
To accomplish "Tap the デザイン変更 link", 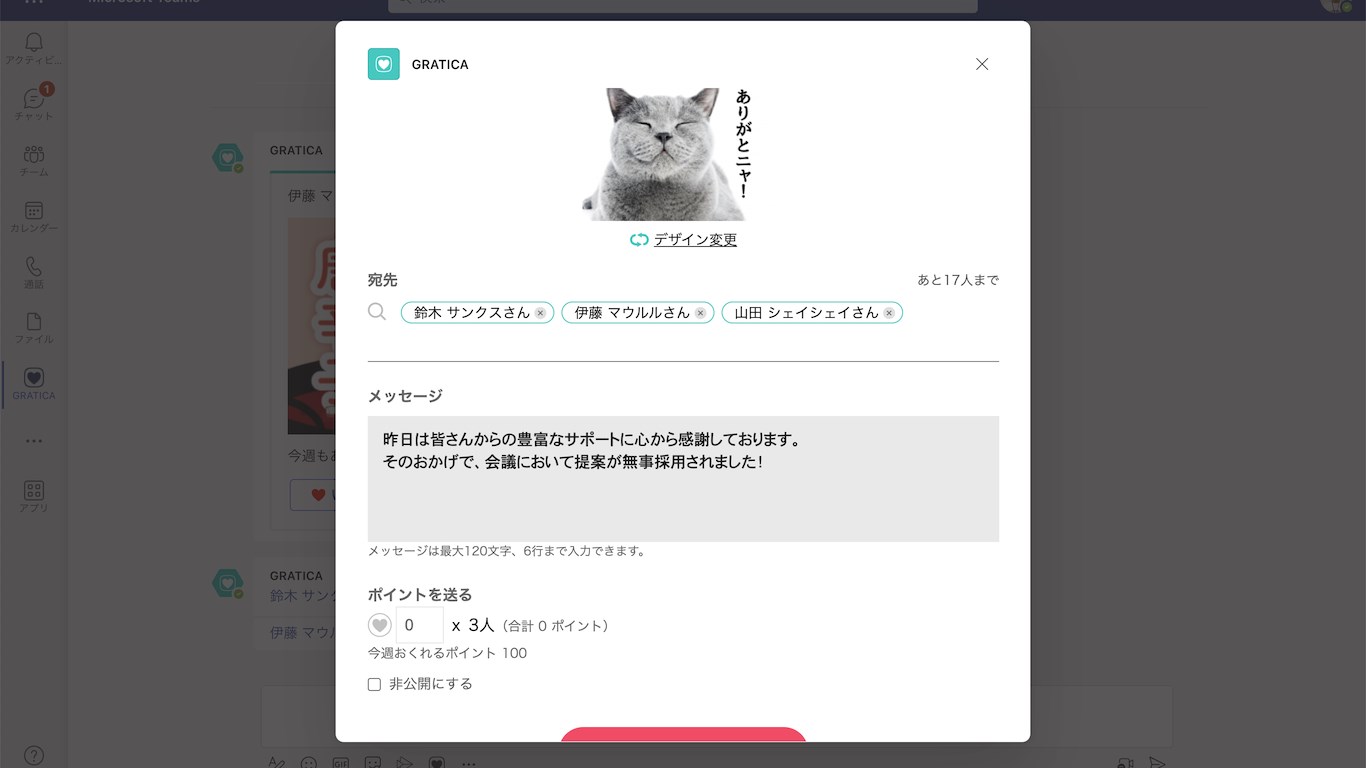I will [x=694, y=240].
